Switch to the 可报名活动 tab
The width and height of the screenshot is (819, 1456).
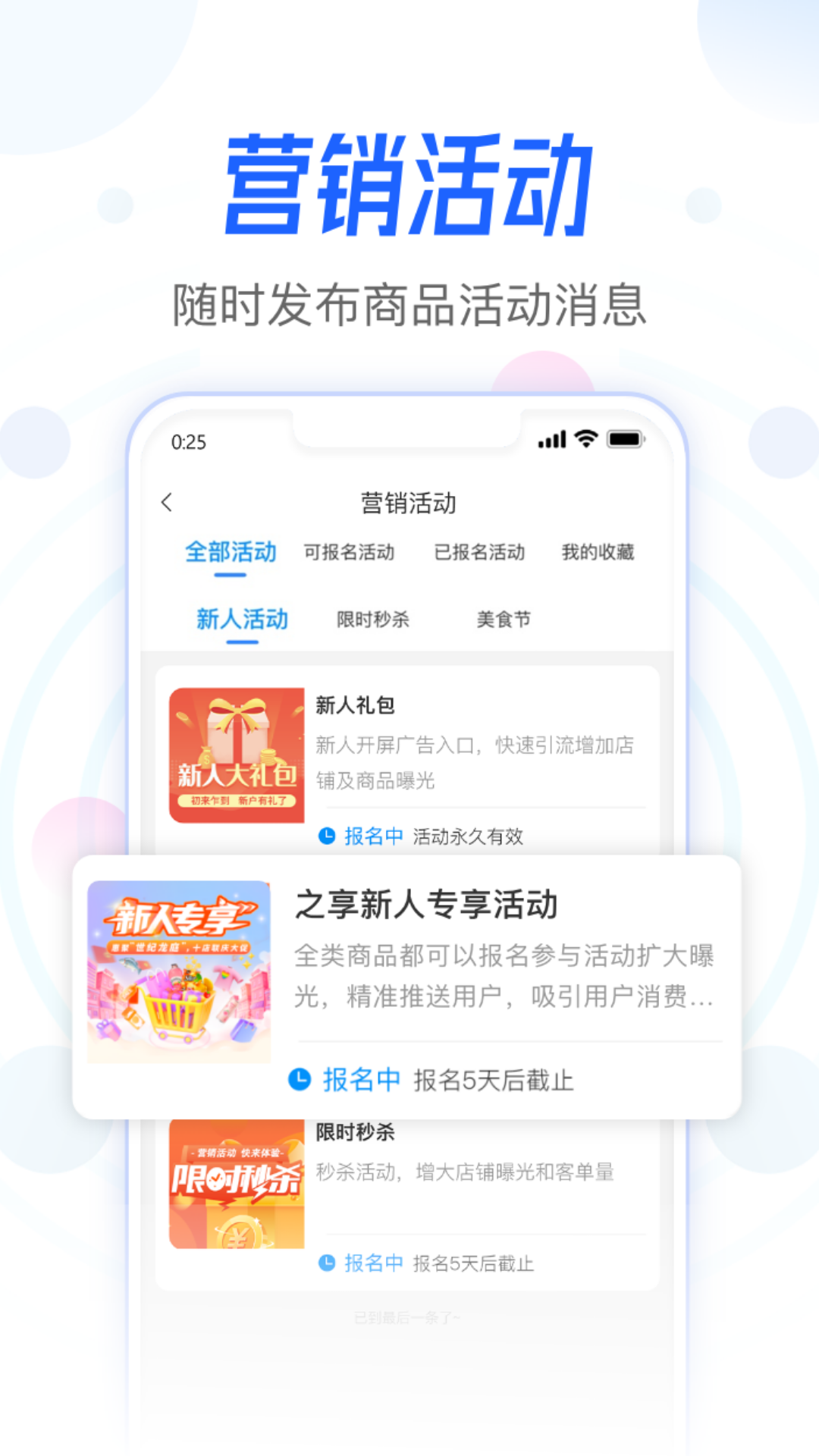(x=350, y=553)
